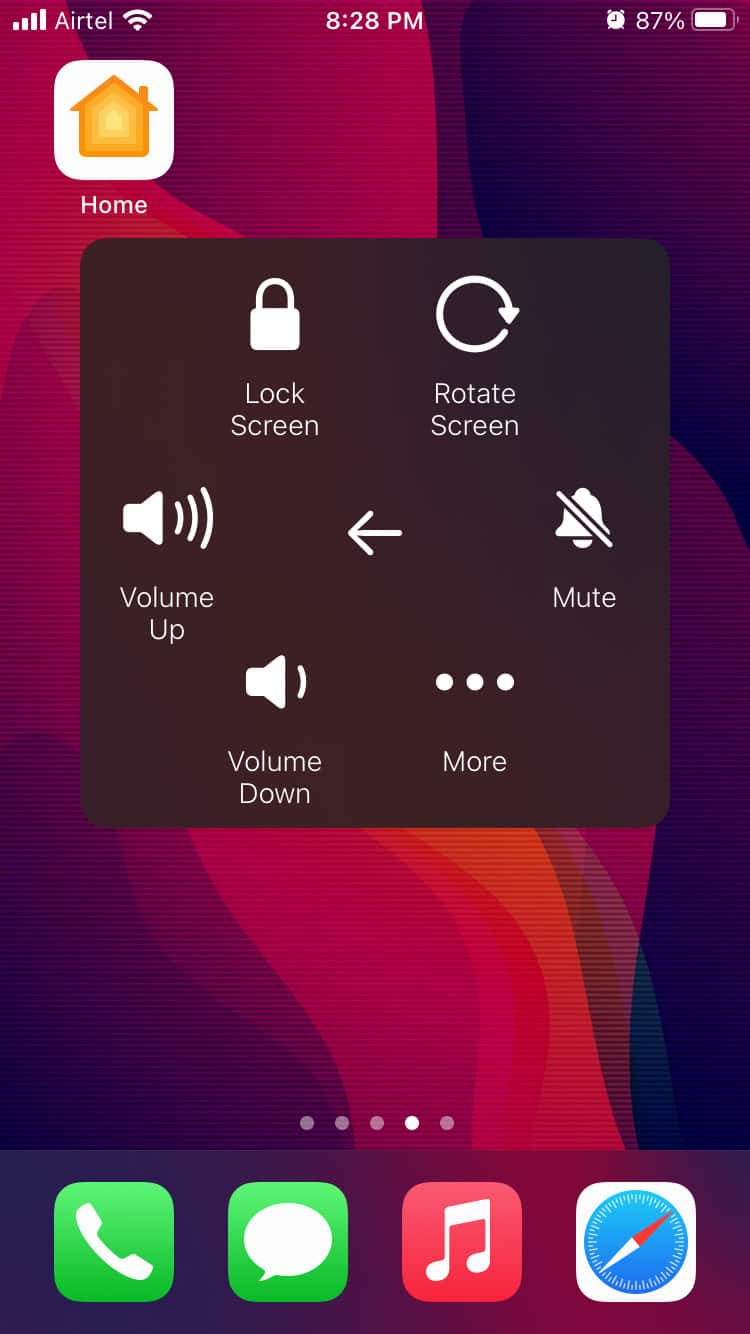Mute the phone using the bell icon
Viewport: 750px width, 1334px height.
[x=583, y=518]
